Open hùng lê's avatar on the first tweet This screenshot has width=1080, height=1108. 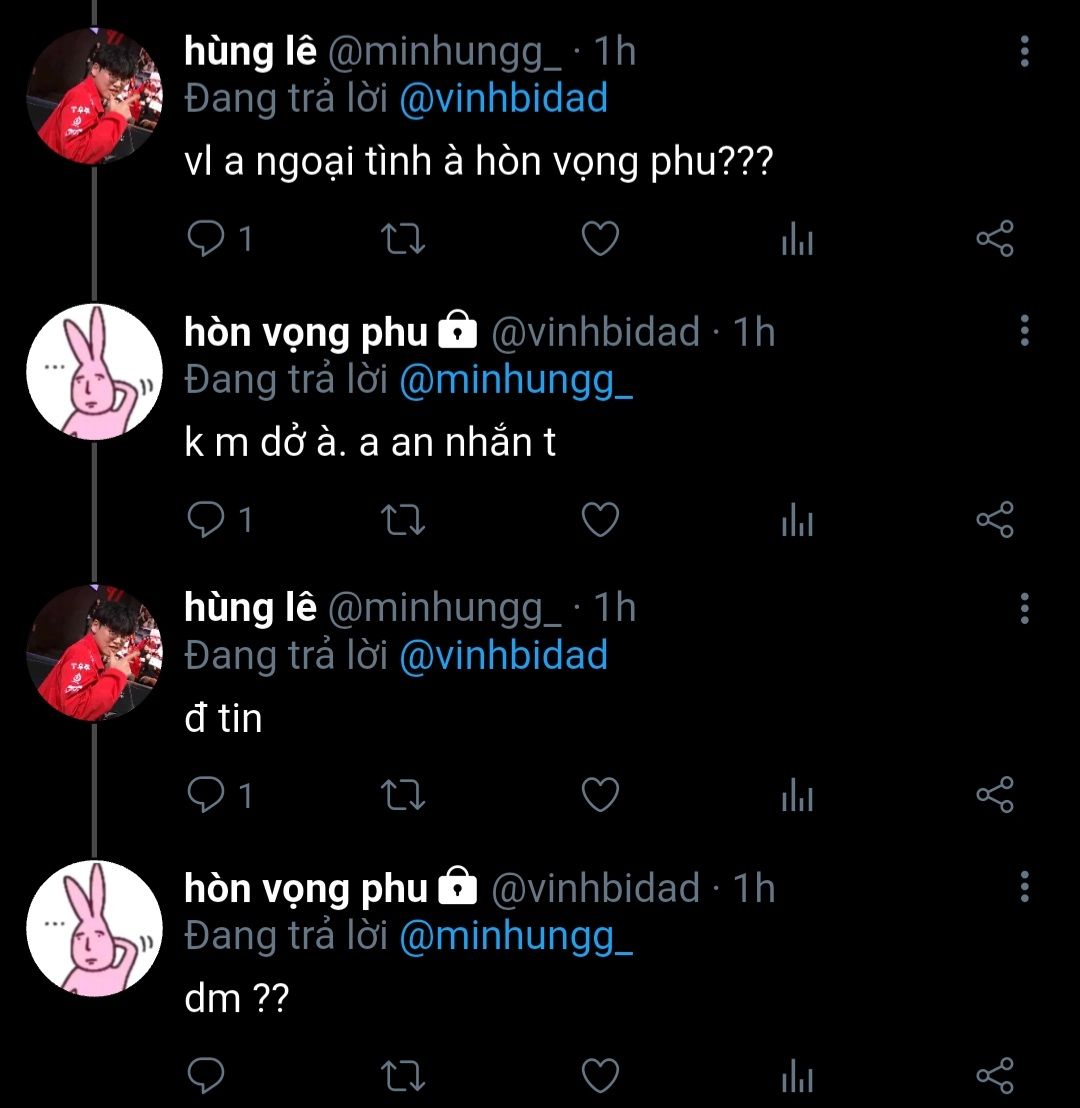click(93, 95)
